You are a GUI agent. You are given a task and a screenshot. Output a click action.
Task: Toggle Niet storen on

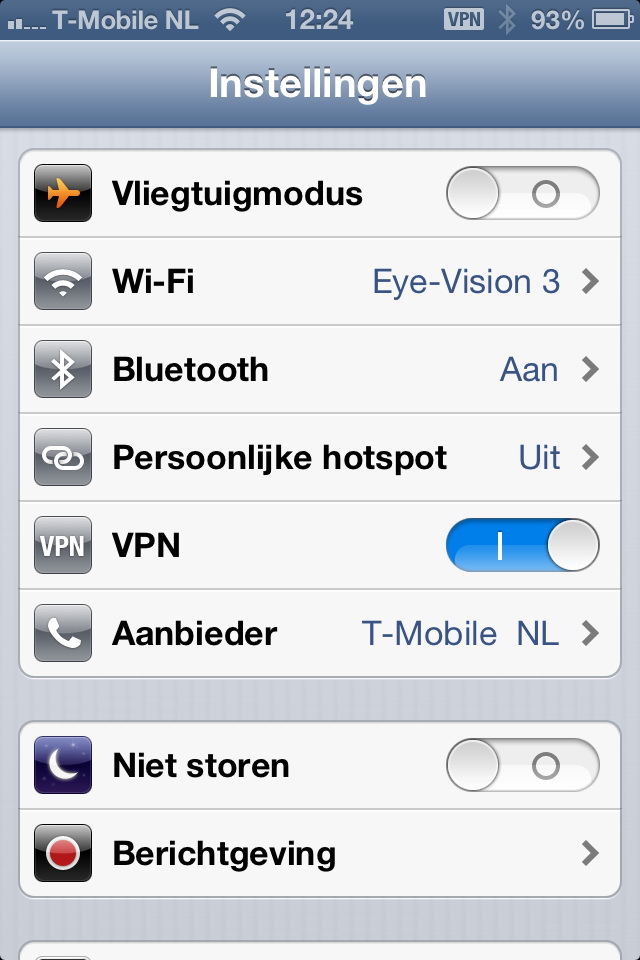pos(522,766)
